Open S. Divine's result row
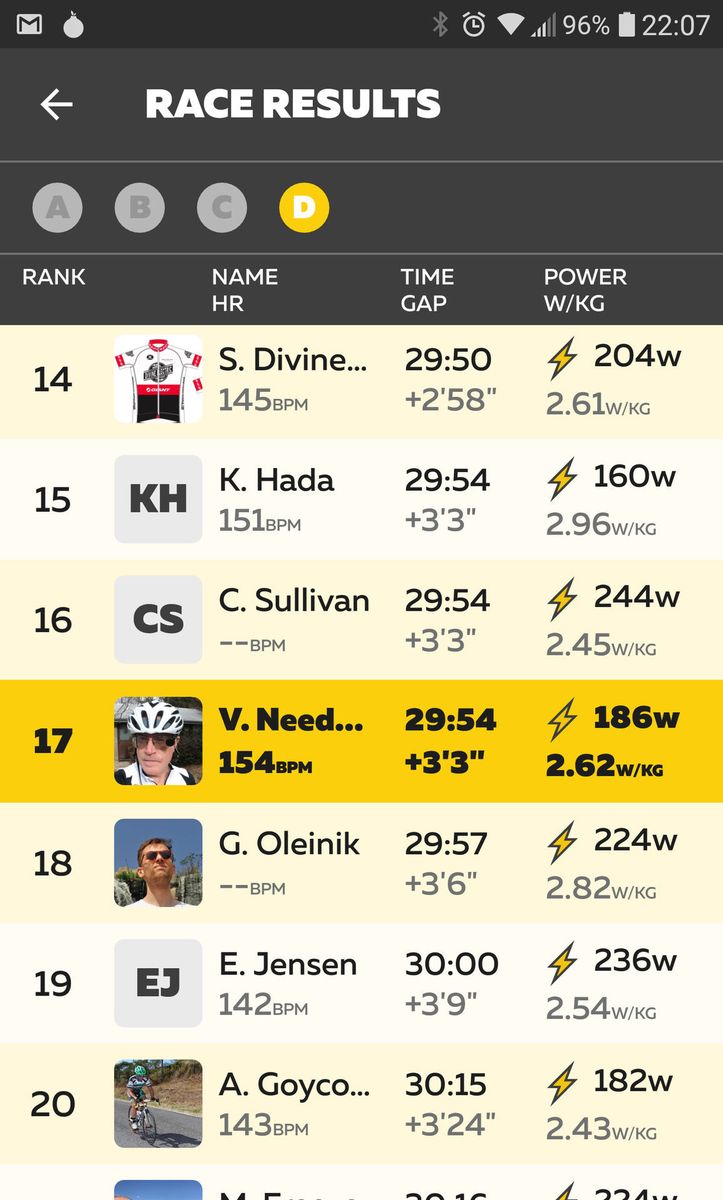 [361, 380]
